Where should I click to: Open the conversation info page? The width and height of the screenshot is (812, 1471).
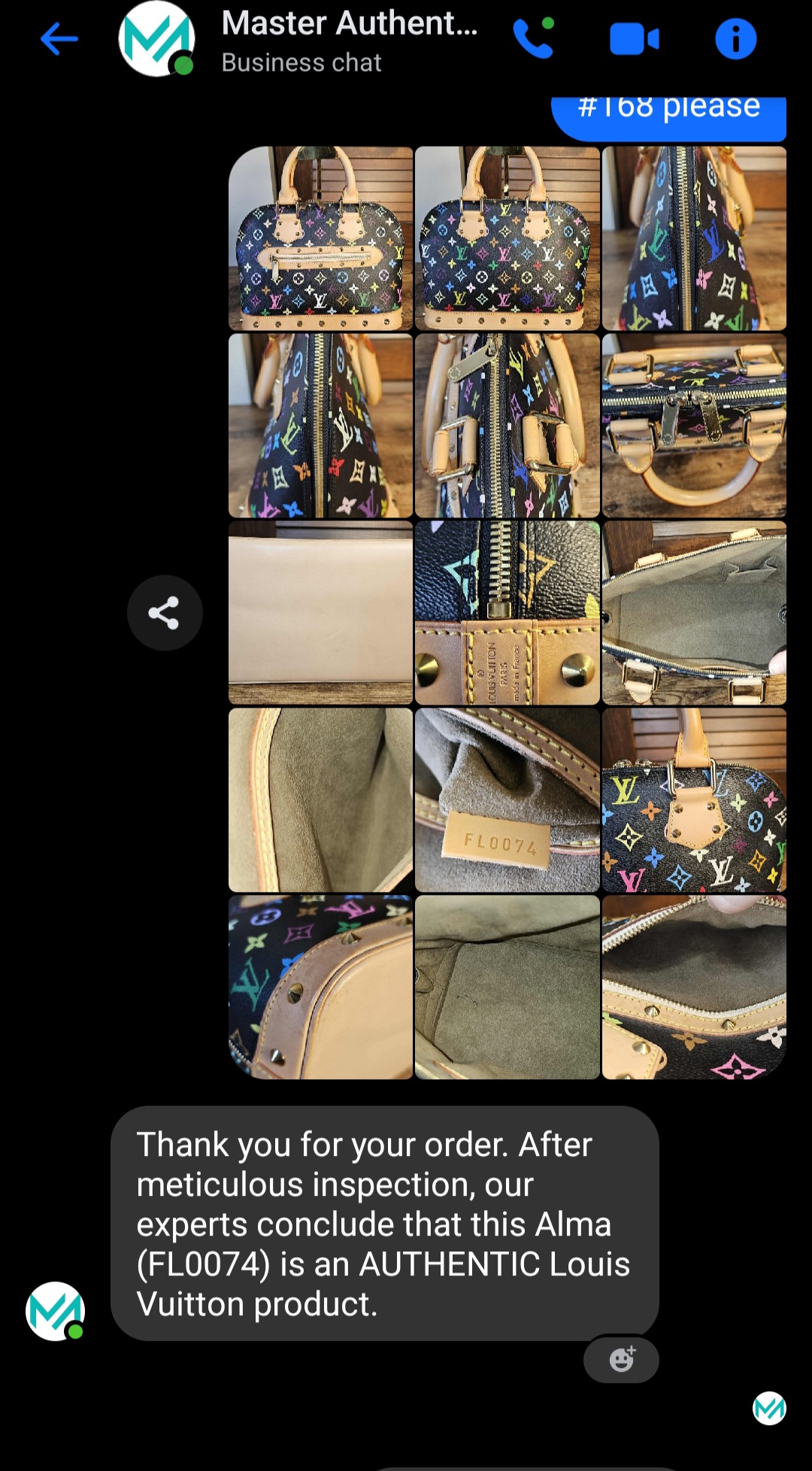coord(735,39)
